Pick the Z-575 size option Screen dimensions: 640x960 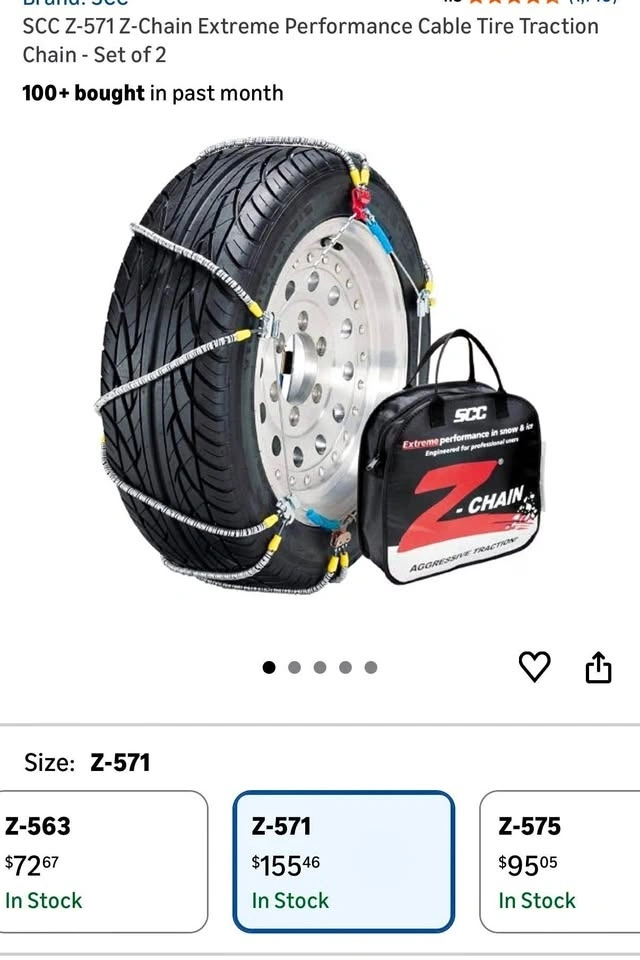[560, 862]
